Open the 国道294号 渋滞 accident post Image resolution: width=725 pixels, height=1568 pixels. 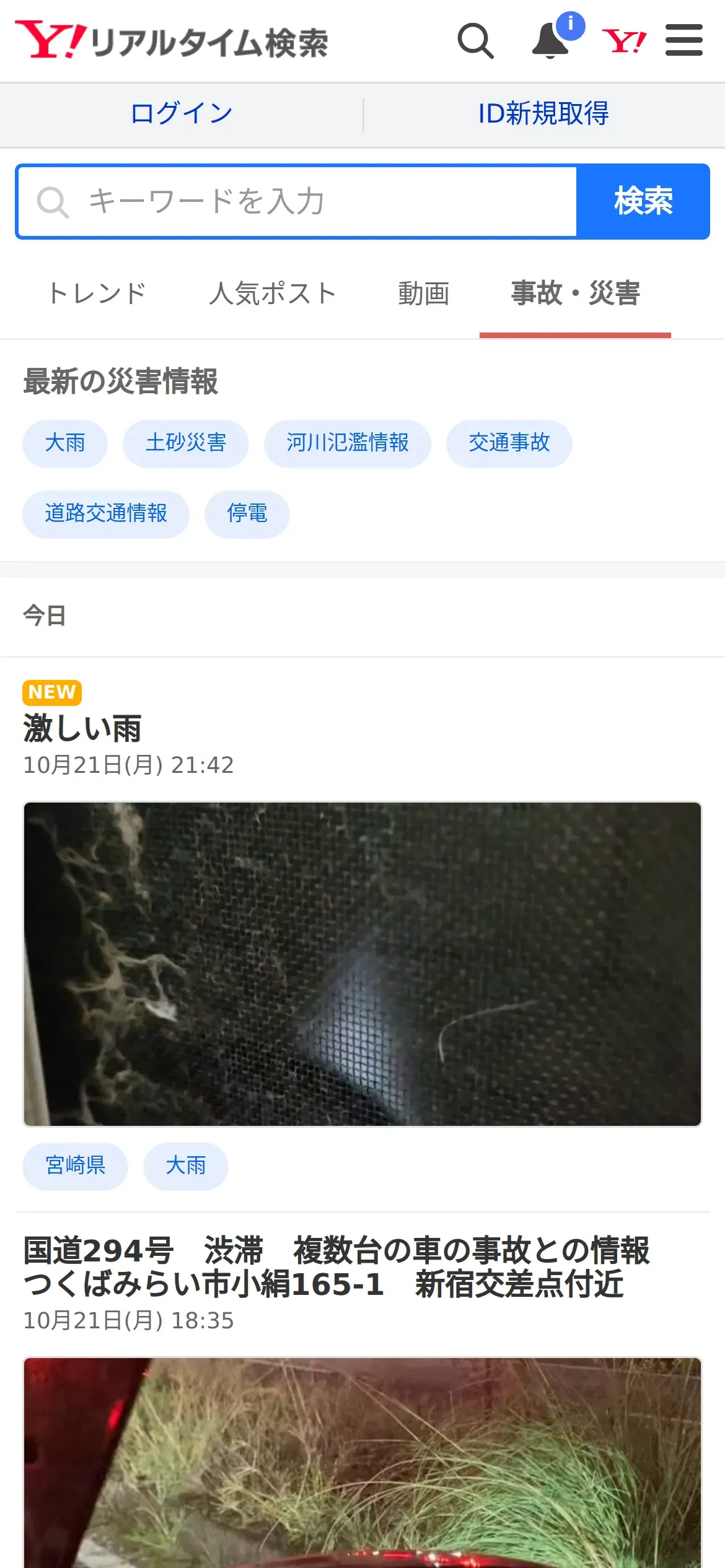point(336,1267)
